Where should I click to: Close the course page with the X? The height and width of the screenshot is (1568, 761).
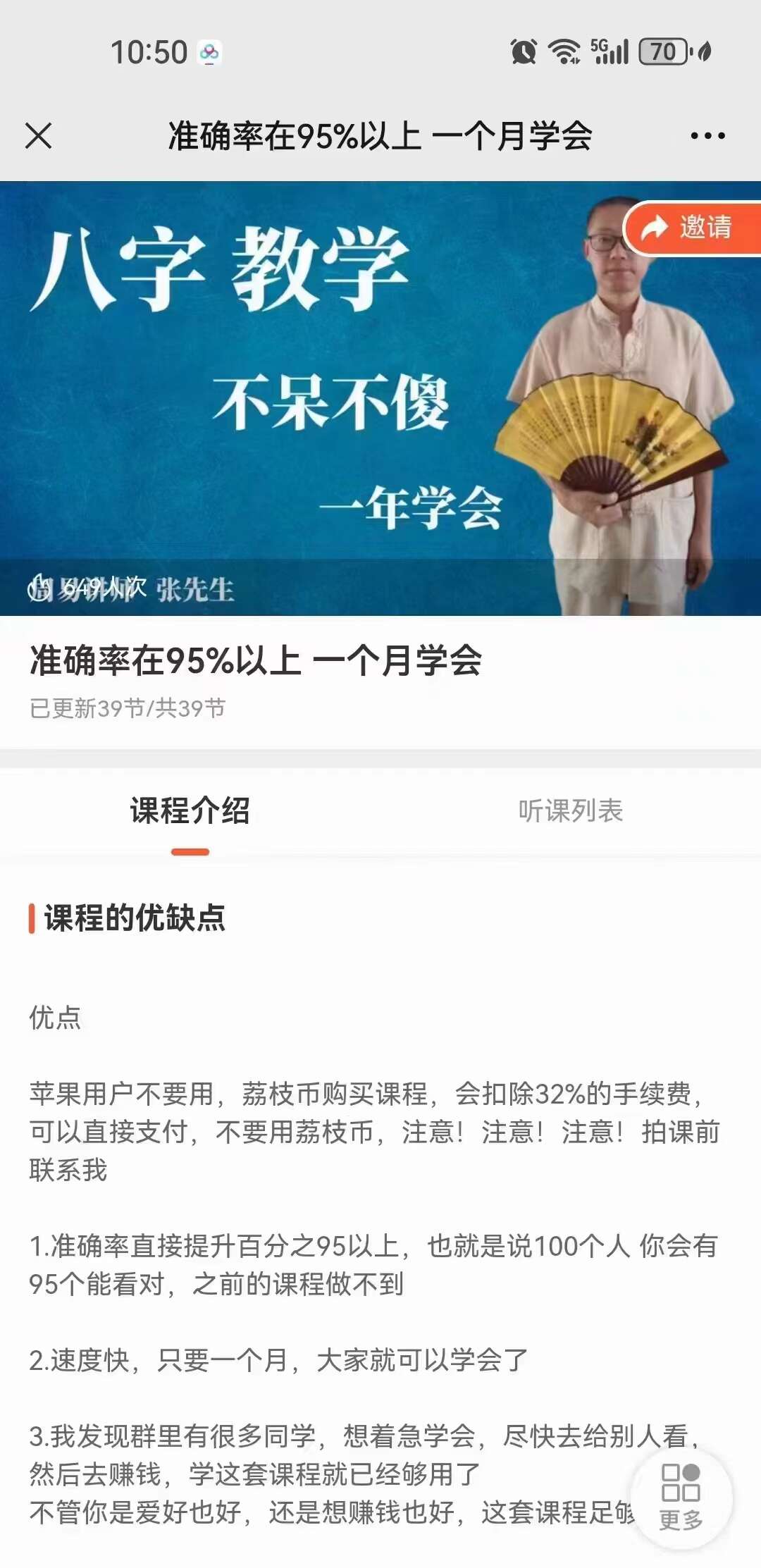pyautogui.click(x=39, y=136)
